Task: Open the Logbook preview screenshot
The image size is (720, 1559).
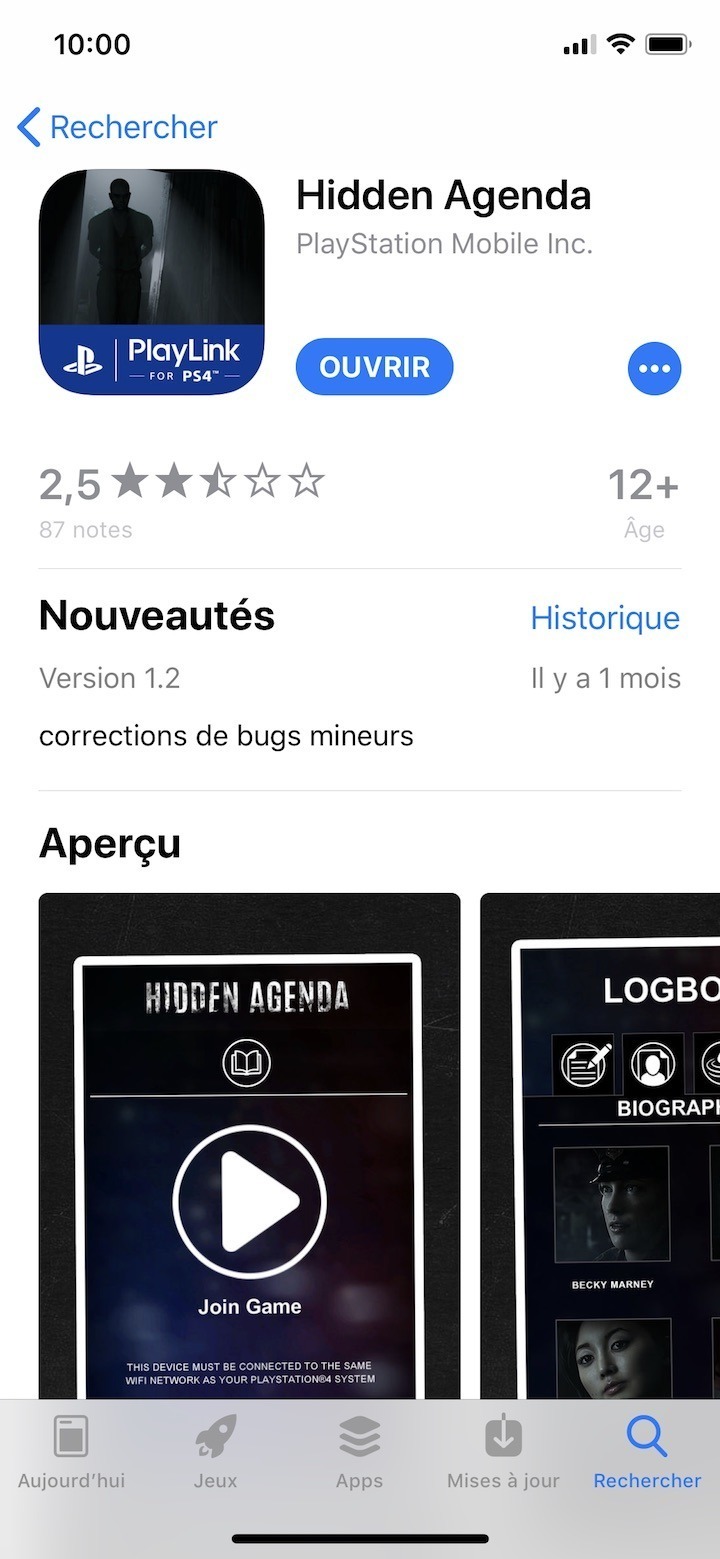Action: pyautogui.click(x=600, y=1145)
